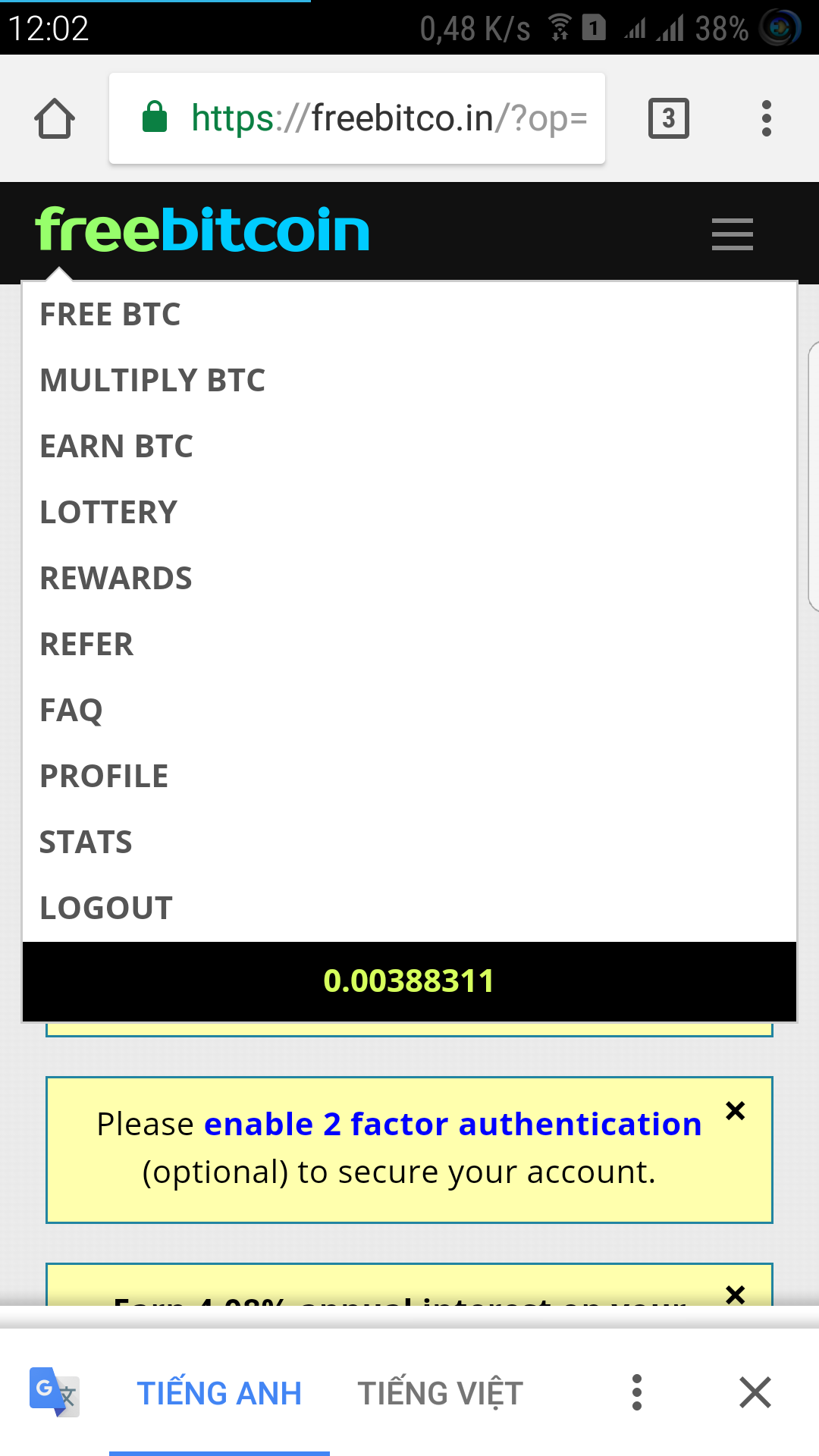The image size is (819, 1456).
Task: Follow the enable 2 factor authentication link
Action: [x=453, y=1124]
